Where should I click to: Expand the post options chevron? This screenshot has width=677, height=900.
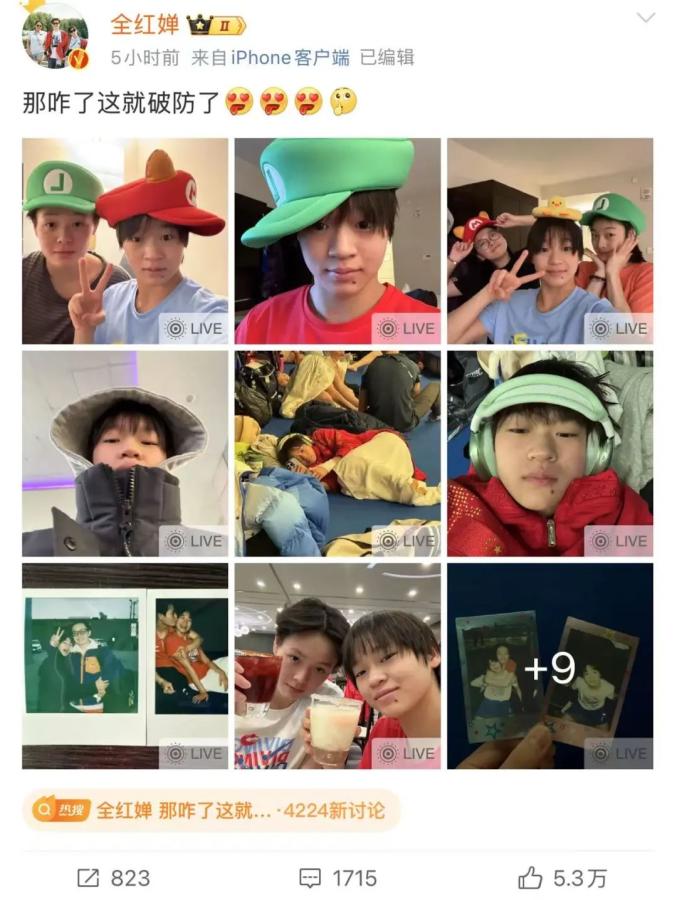click(x=646, y=18)
